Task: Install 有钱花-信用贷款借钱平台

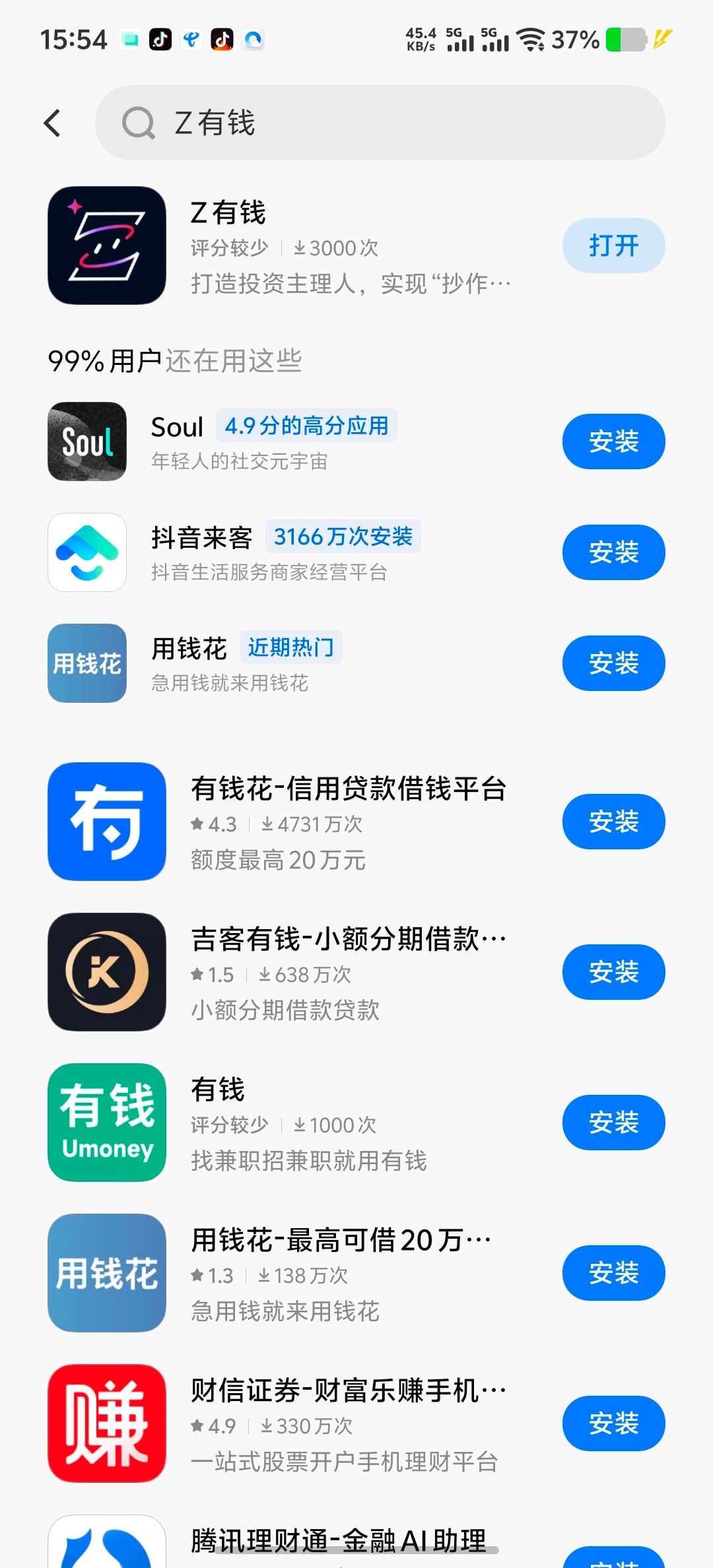Action: point(613,822)
